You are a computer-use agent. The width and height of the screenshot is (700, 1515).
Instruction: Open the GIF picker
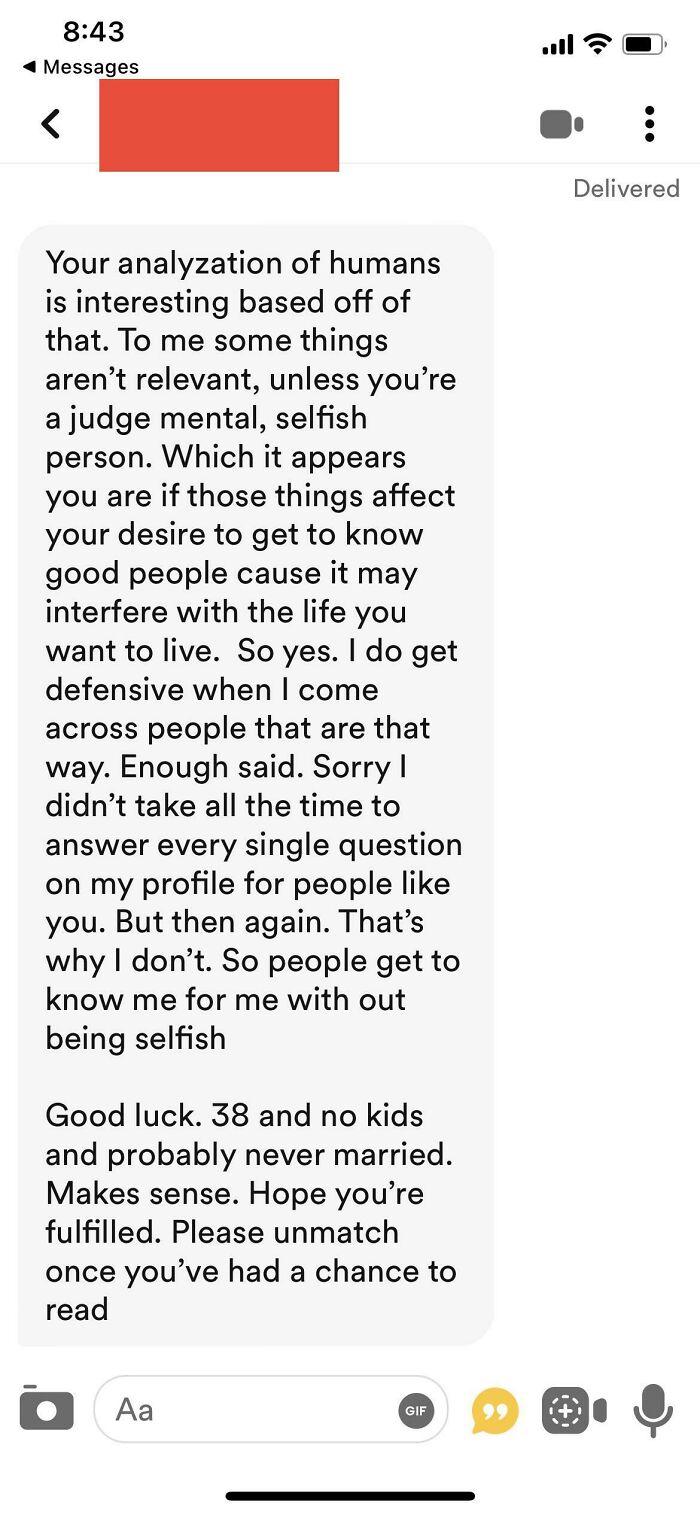click(415, 1410)
